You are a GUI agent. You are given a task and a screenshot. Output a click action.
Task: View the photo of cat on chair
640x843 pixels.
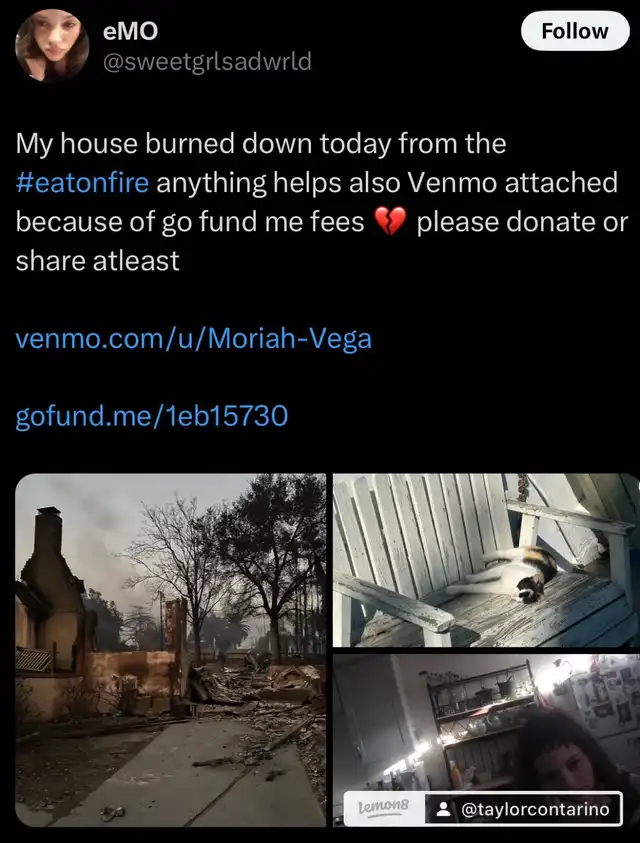click(485, 559)
